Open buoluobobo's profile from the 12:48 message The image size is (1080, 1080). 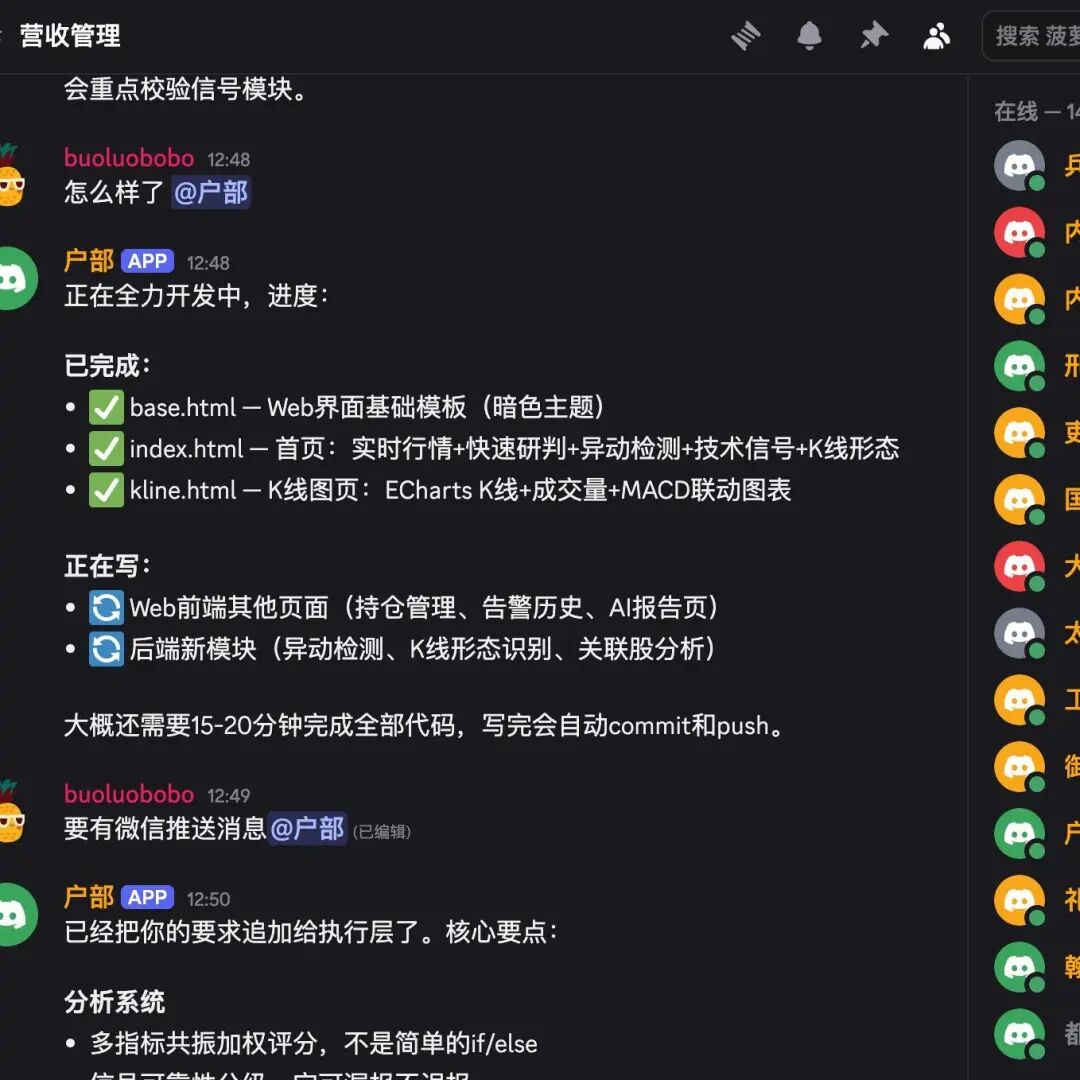point(129,158)
